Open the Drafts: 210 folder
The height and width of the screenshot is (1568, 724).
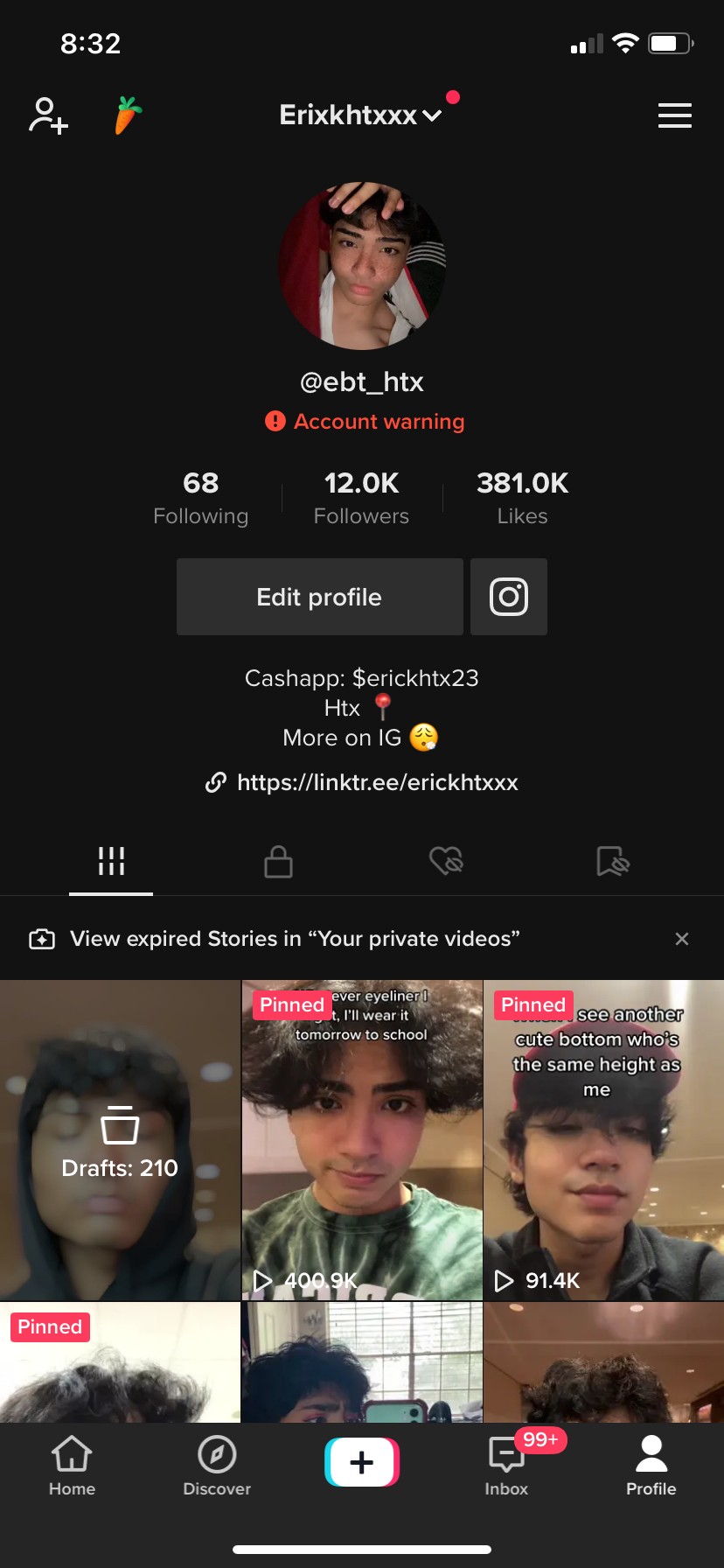click(x=120, y=1139)
